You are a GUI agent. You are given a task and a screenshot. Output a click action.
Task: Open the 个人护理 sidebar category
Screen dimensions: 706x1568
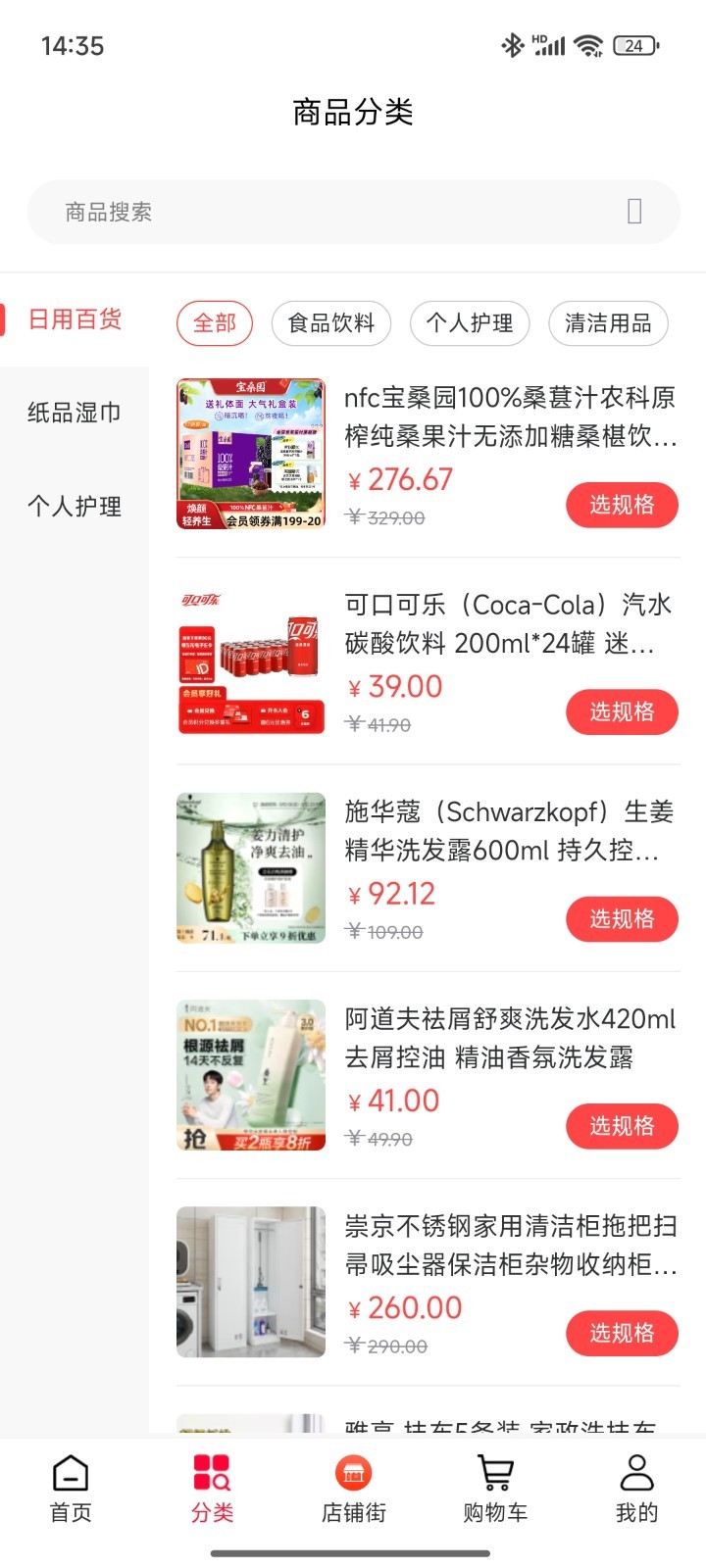point(75,507)
